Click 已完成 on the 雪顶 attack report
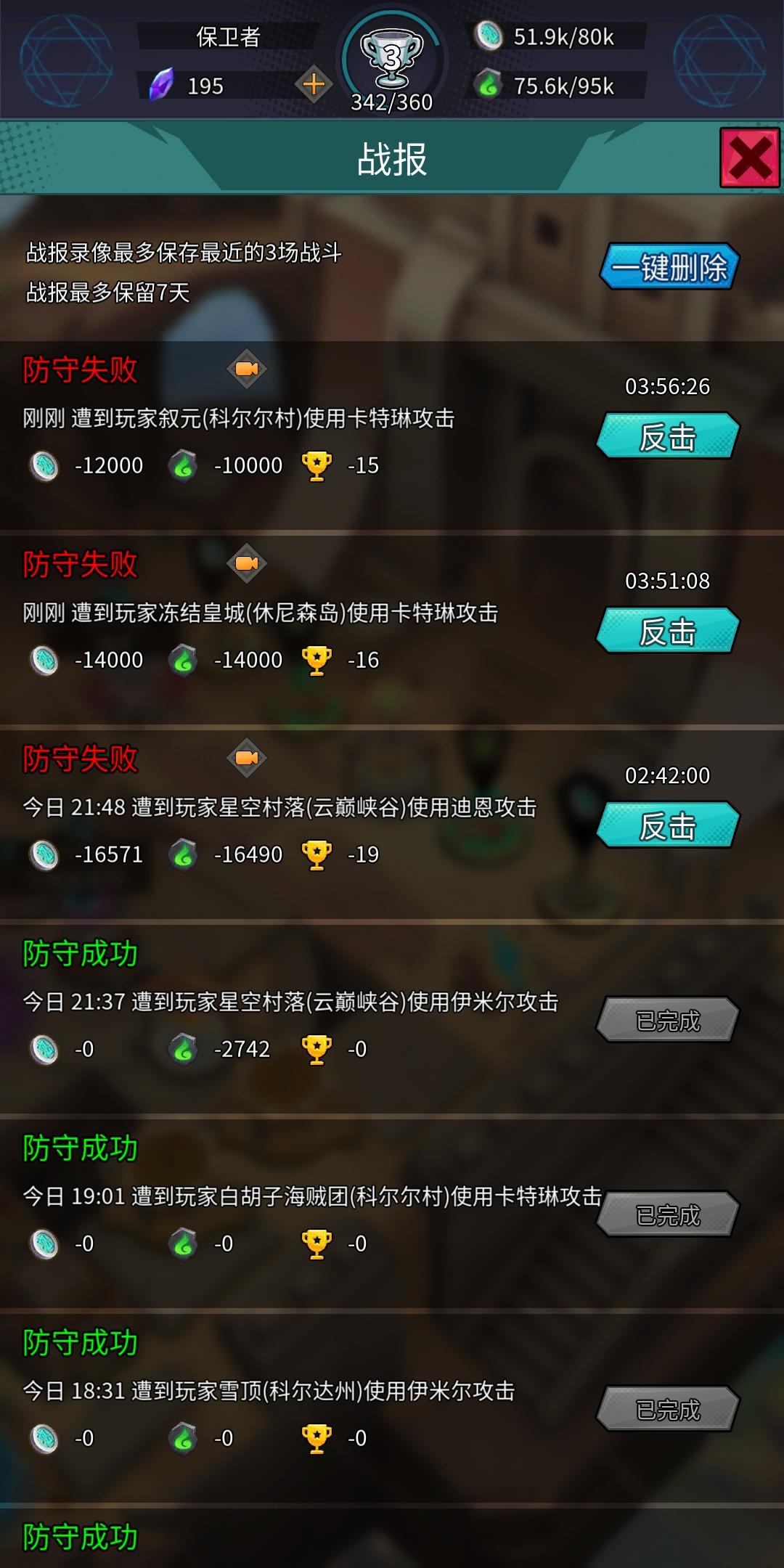The height and width of the screenshot is (1568, 784). click(x=666, y=1409)
